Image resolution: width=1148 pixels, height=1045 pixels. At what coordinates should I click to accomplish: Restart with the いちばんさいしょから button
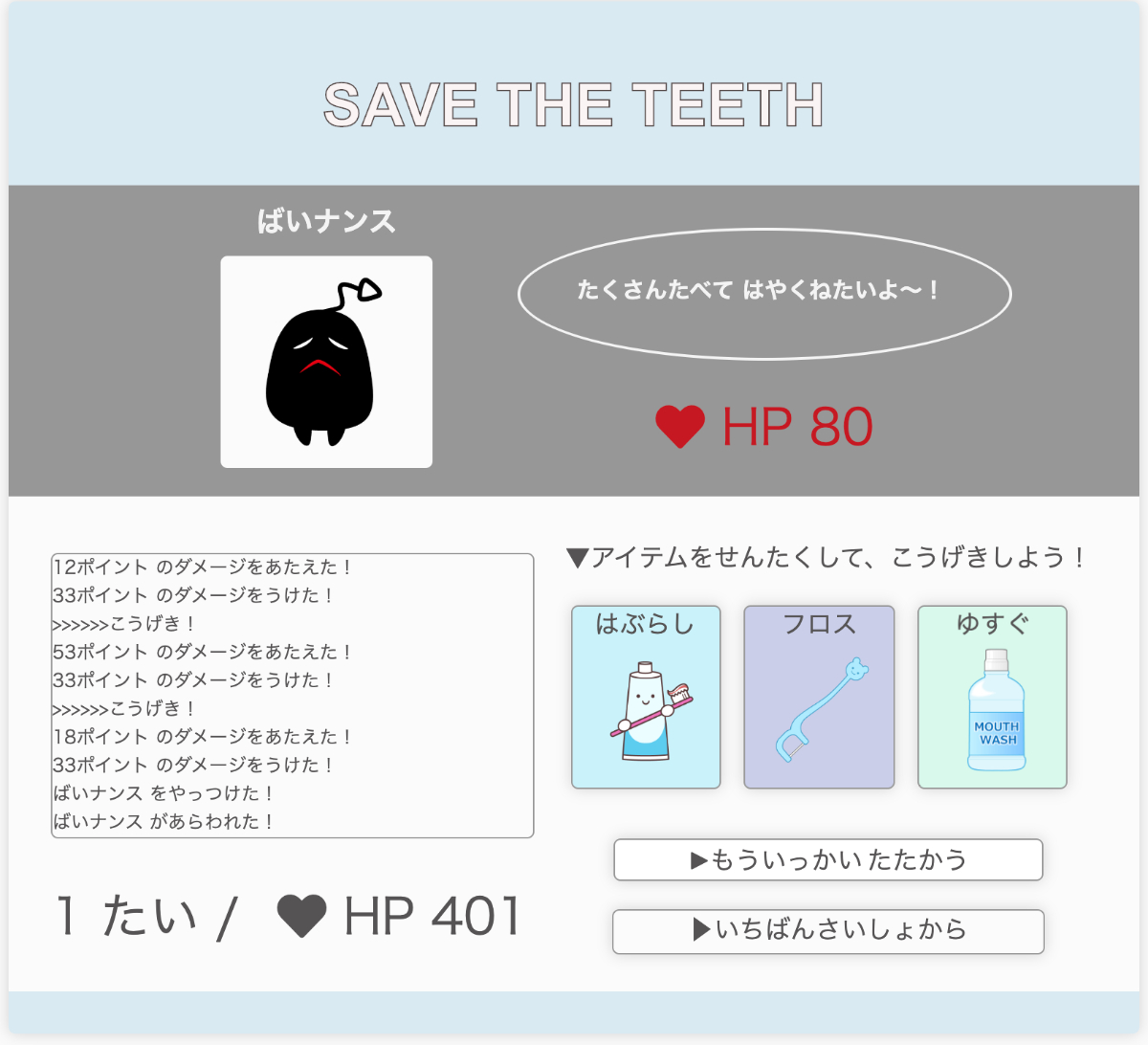(x=828, y=930)
